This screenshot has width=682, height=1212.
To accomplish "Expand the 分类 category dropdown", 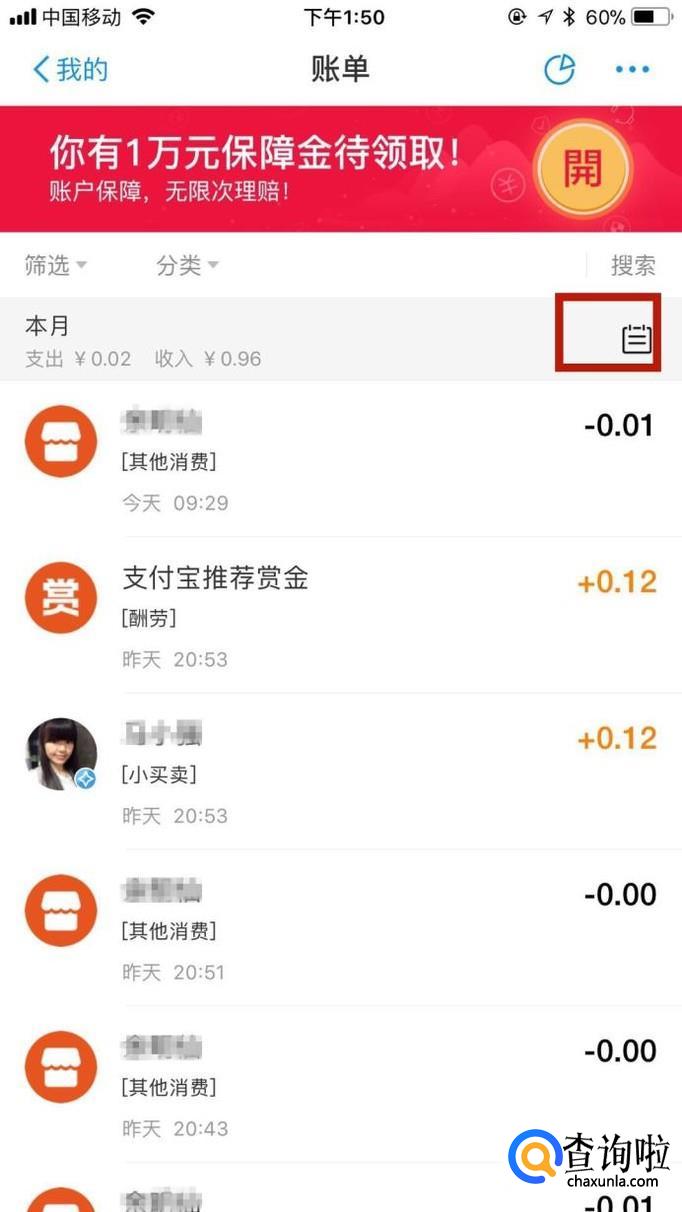I will [x=187, y=265].
